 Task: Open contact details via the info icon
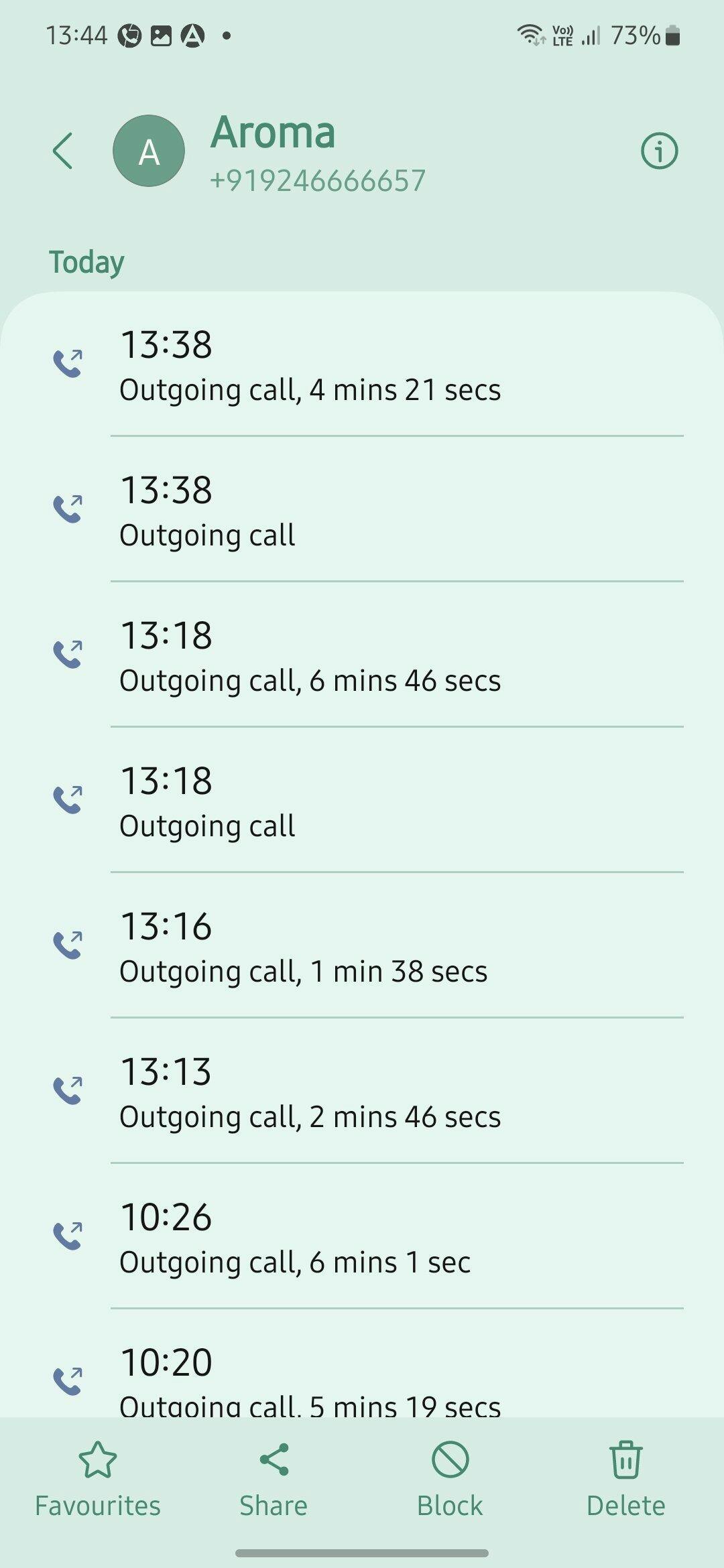point(659,151)
